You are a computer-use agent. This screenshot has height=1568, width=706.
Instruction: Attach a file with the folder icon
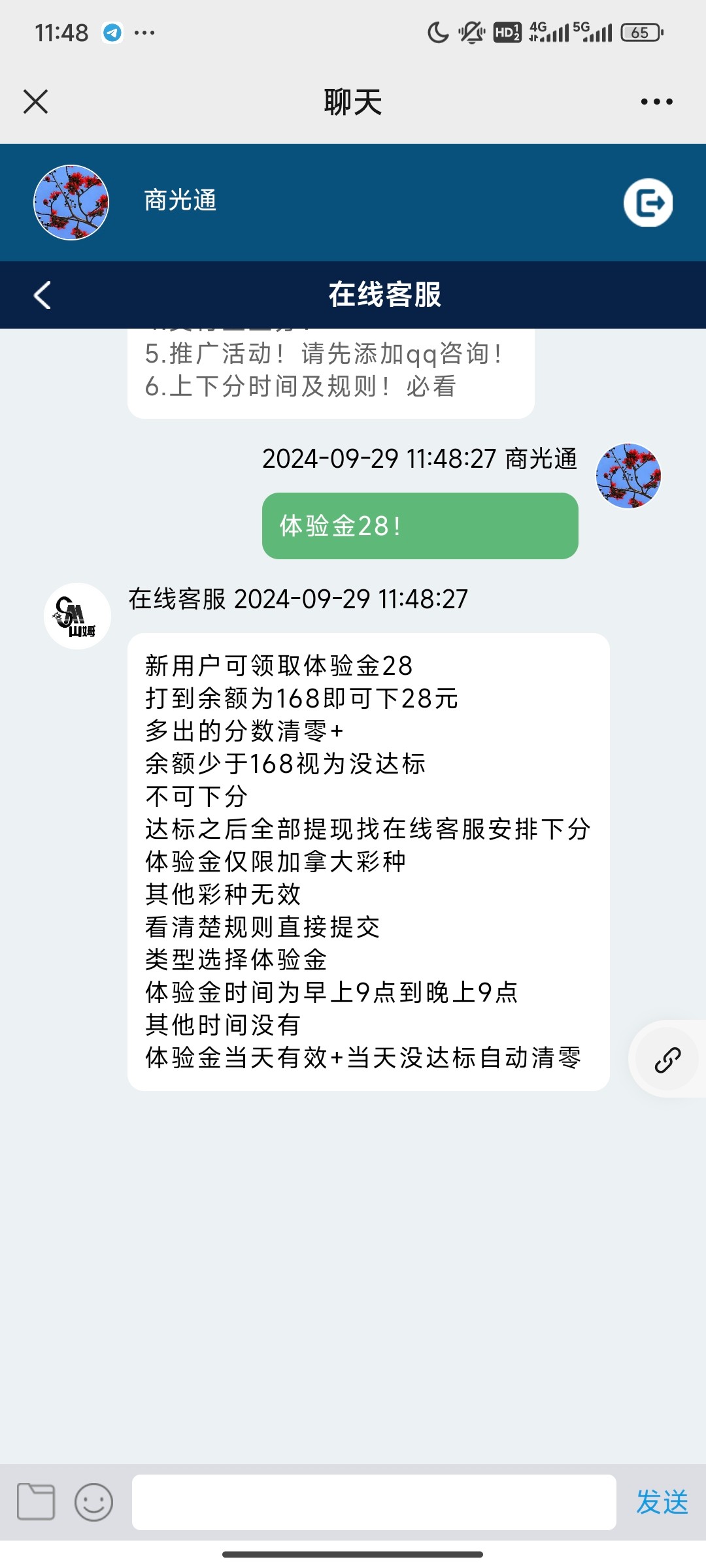[36, 1502]
